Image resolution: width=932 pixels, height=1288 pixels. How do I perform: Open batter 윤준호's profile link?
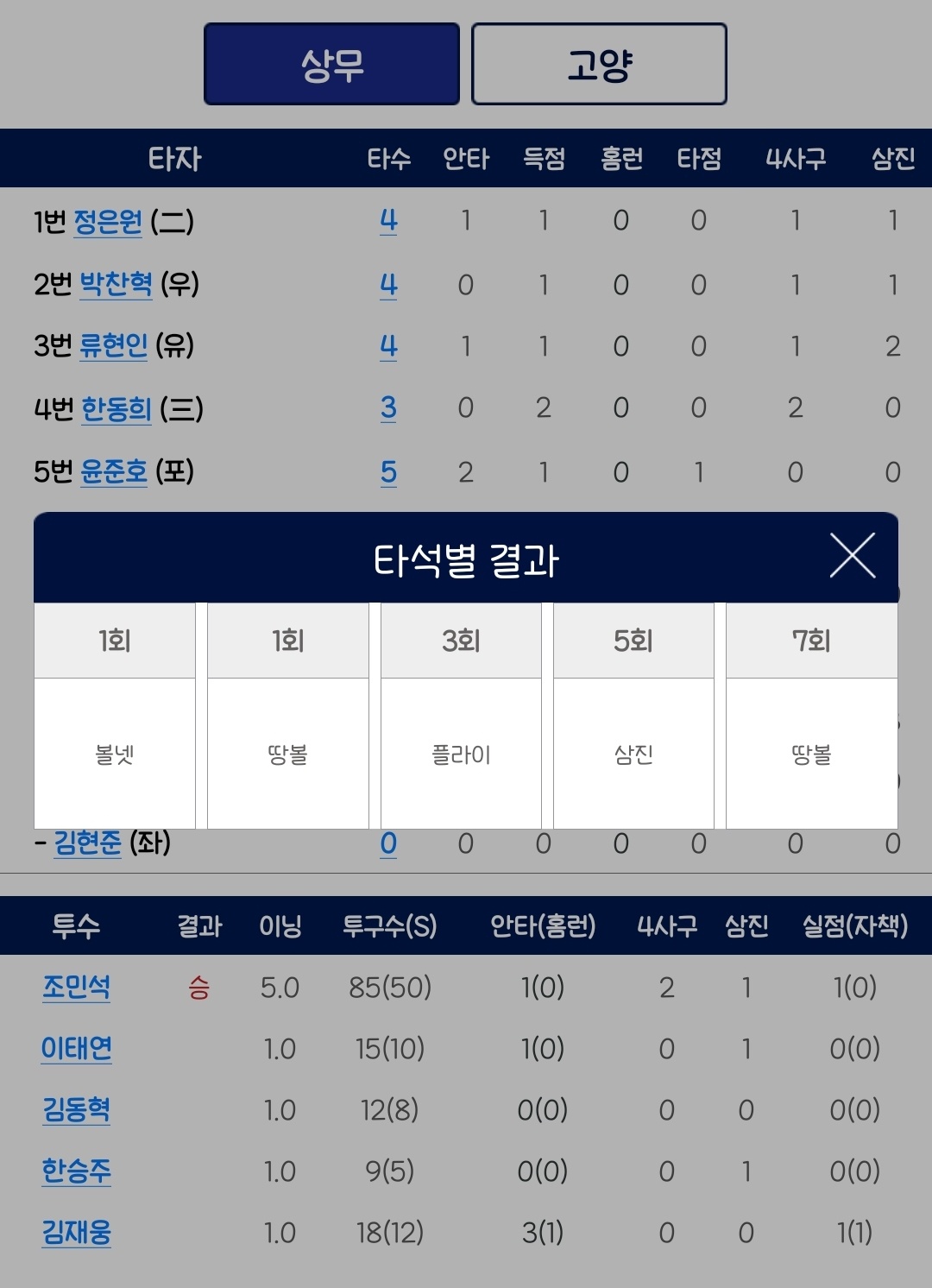tap(114, 471)
